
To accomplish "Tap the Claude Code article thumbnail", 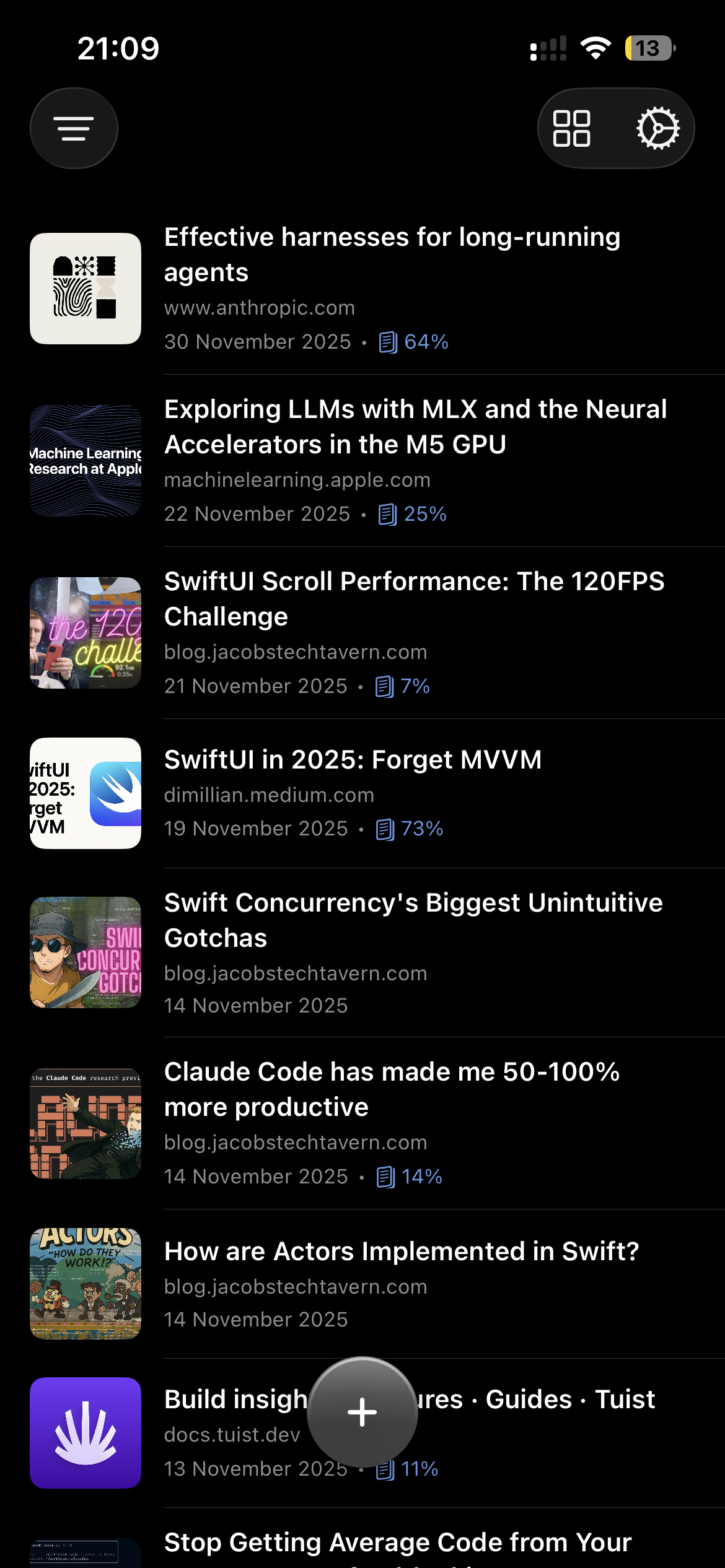I will click(86, 1123).
